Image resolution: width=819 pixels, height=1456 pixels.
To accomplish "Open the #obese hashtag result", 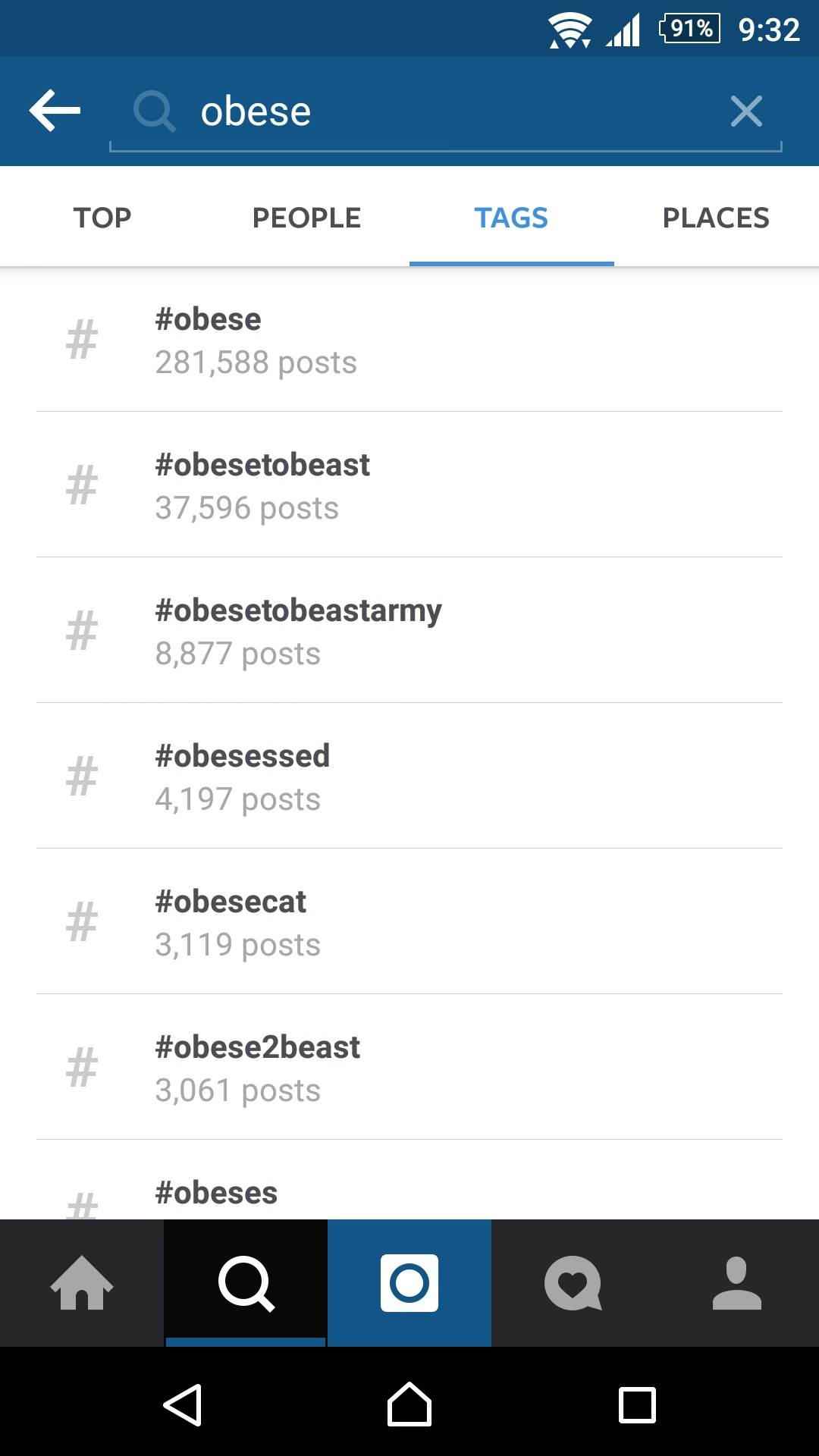I will click(x=409, y=340).
